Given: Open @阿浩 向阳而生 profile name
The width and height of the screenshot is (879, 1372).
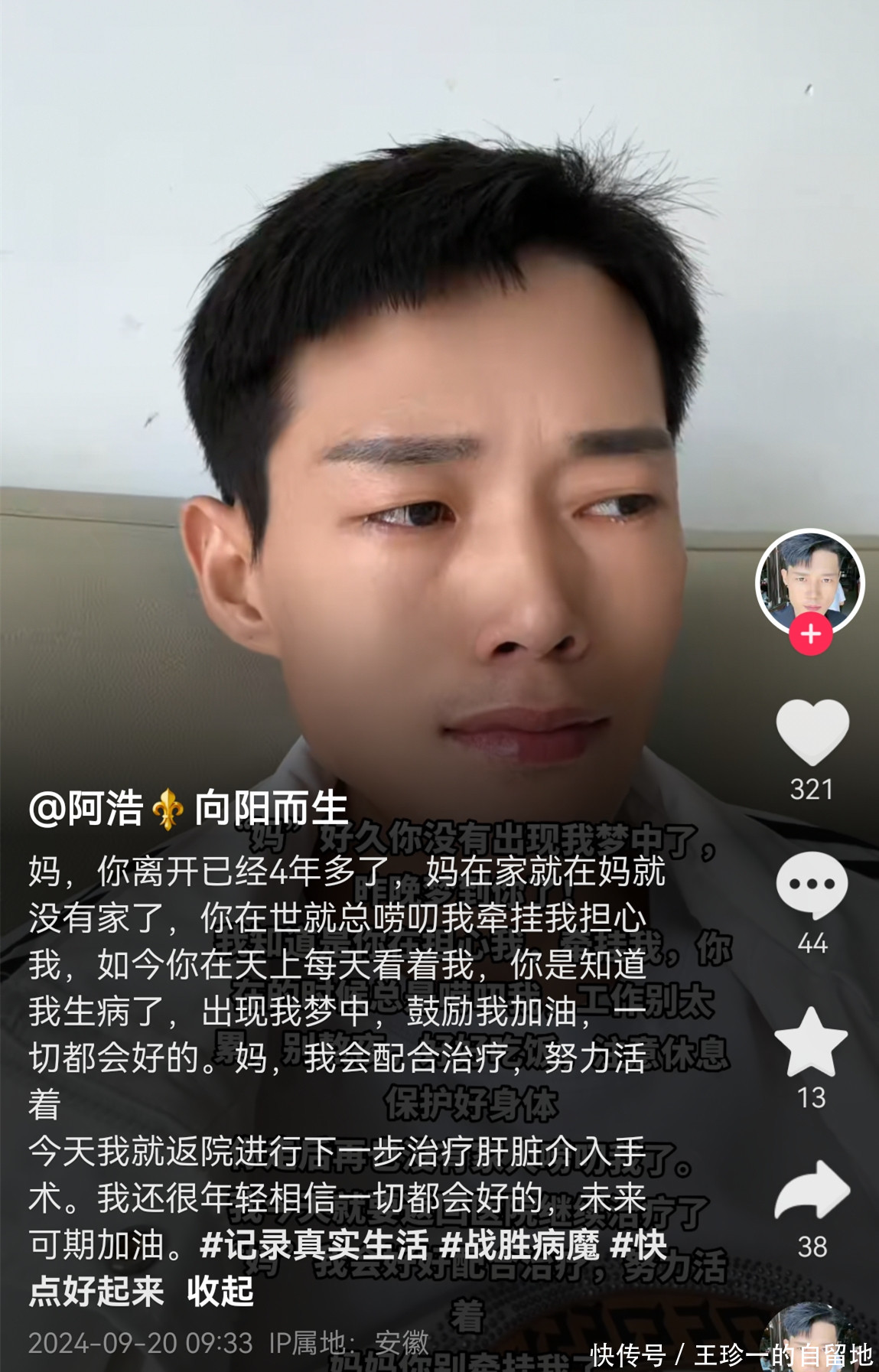Looking at the screenshot, I should coord(188,809).
